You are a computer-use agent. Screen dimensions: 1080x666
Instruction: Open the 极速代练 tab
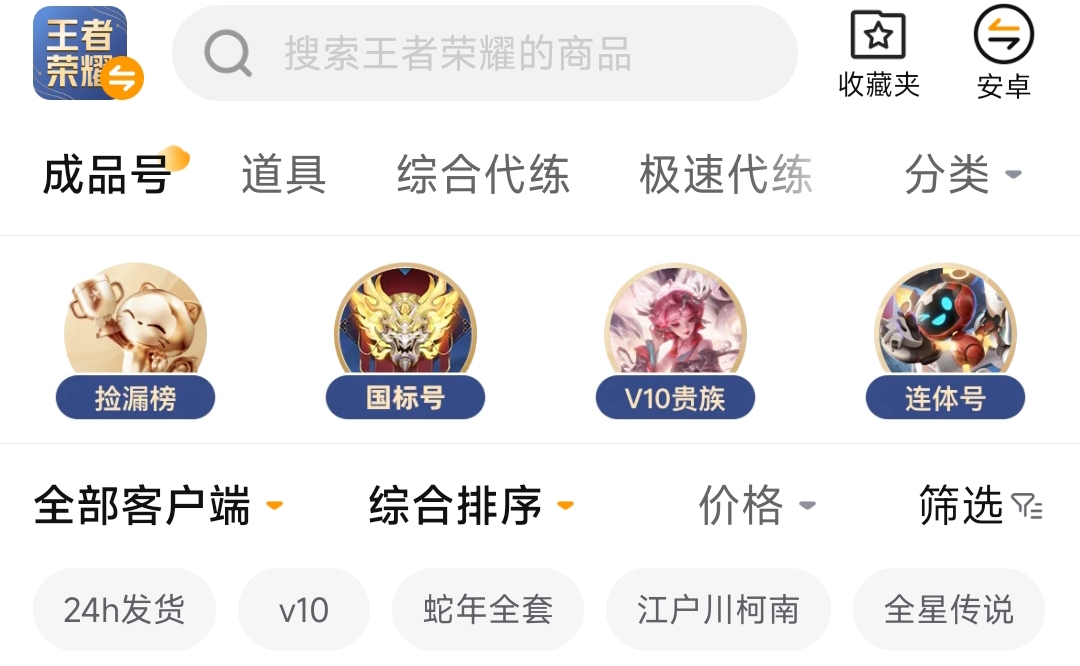tap(726, 175)
